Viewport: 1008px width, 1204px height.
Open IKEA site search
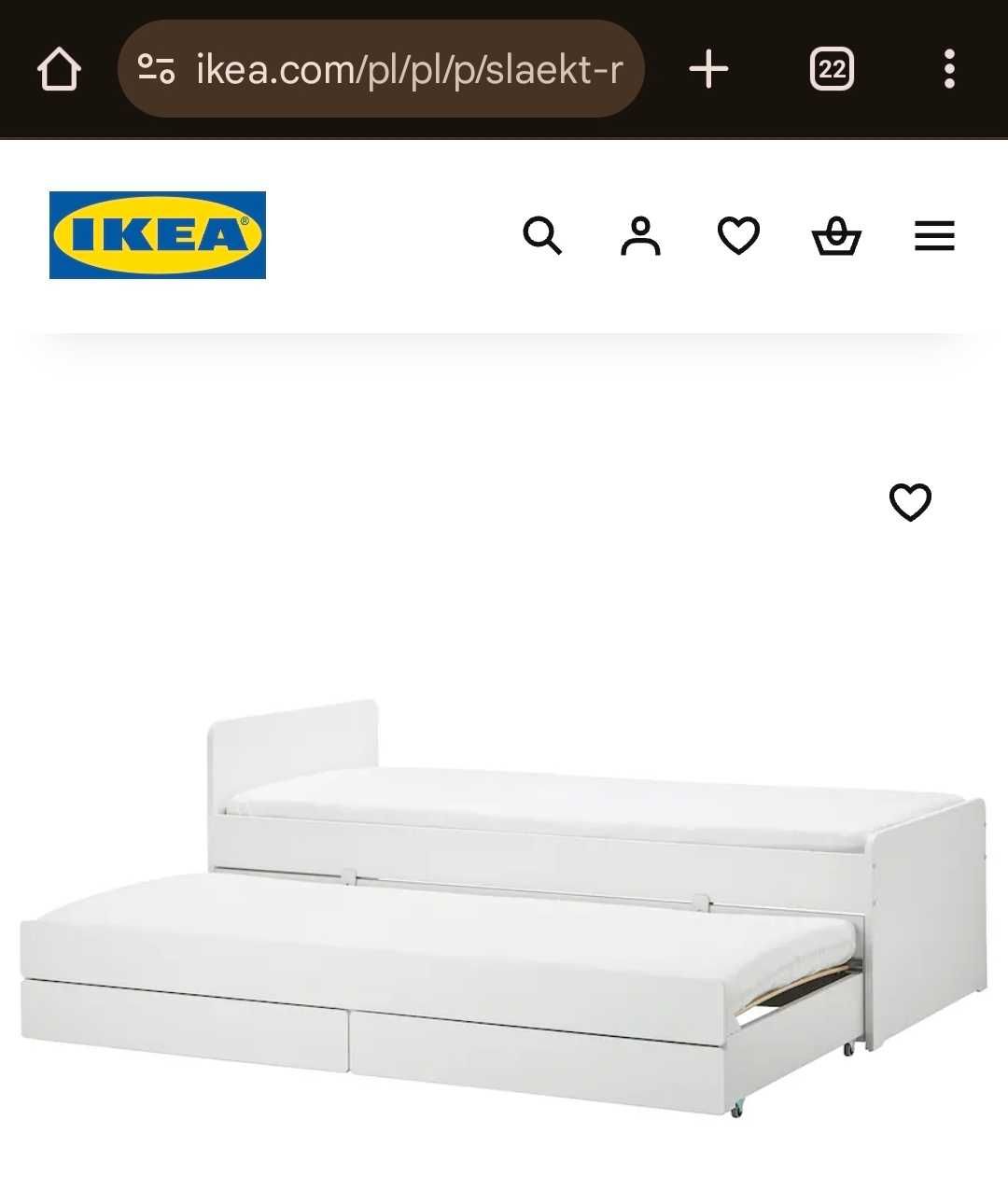click(542, 235)
